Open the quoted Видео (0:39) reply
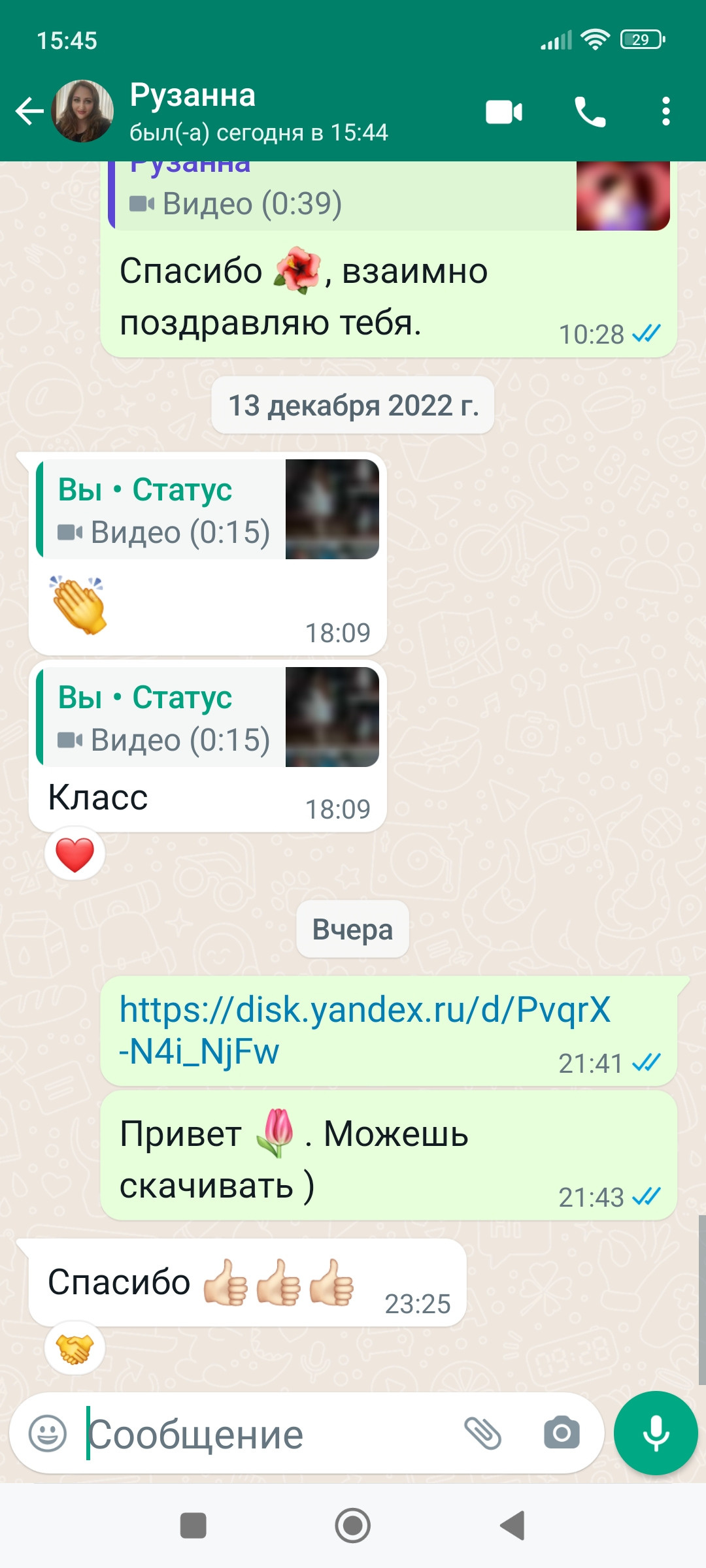The width and height of the screenshot is (706, 1568). 389,196
